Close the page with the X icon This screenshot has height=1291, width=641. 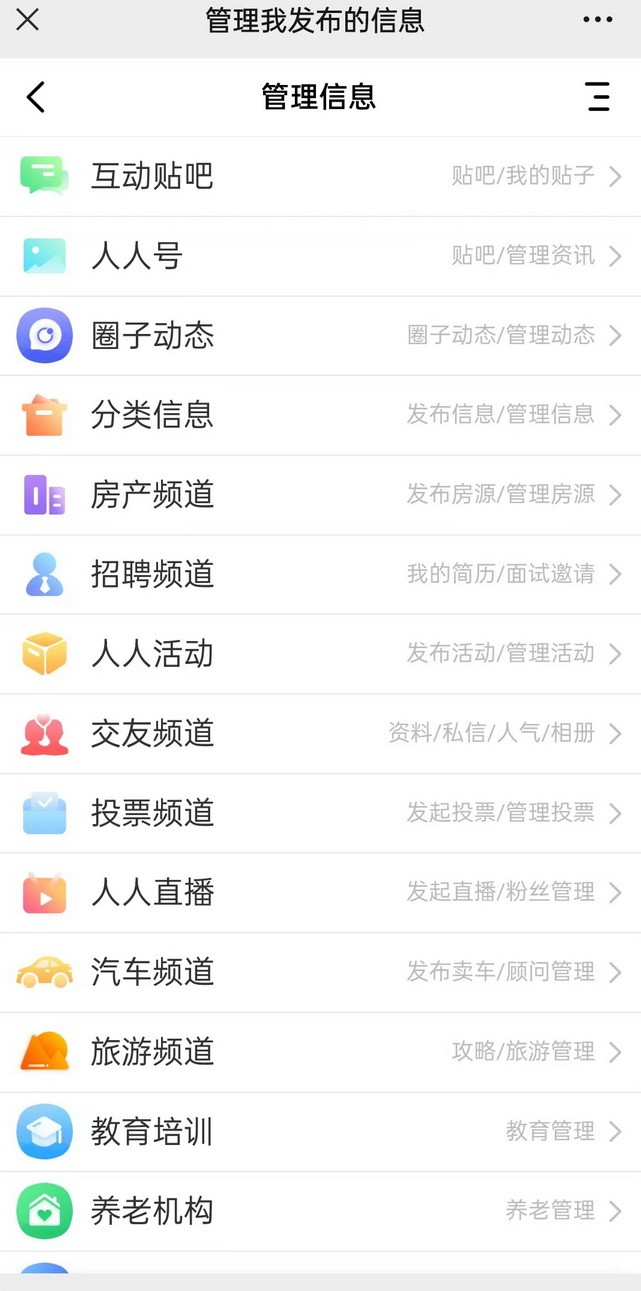(x=28, y=19)
